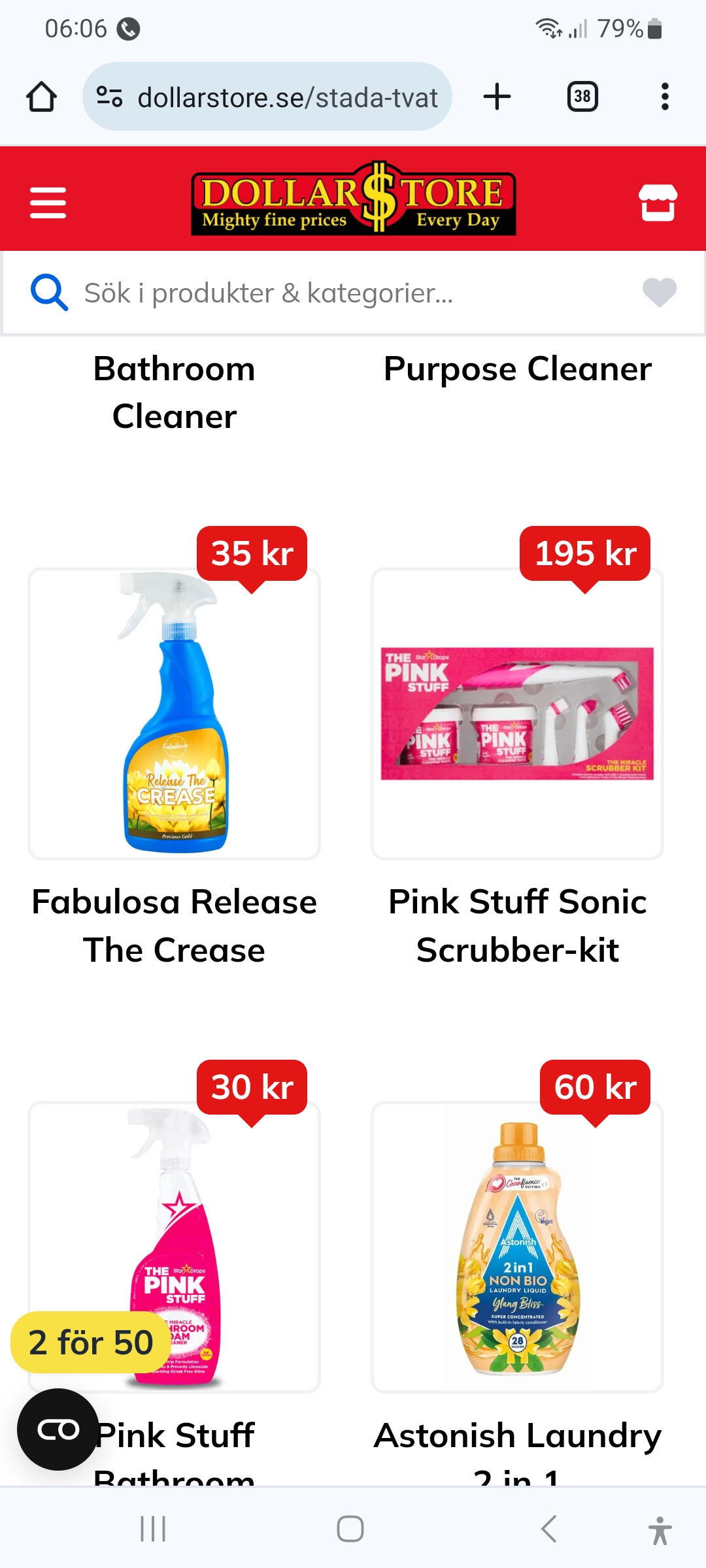The height and width of the screenshot is (1568, 706).
Task: Open the browser overflow menu
Action: coord(665,97)
